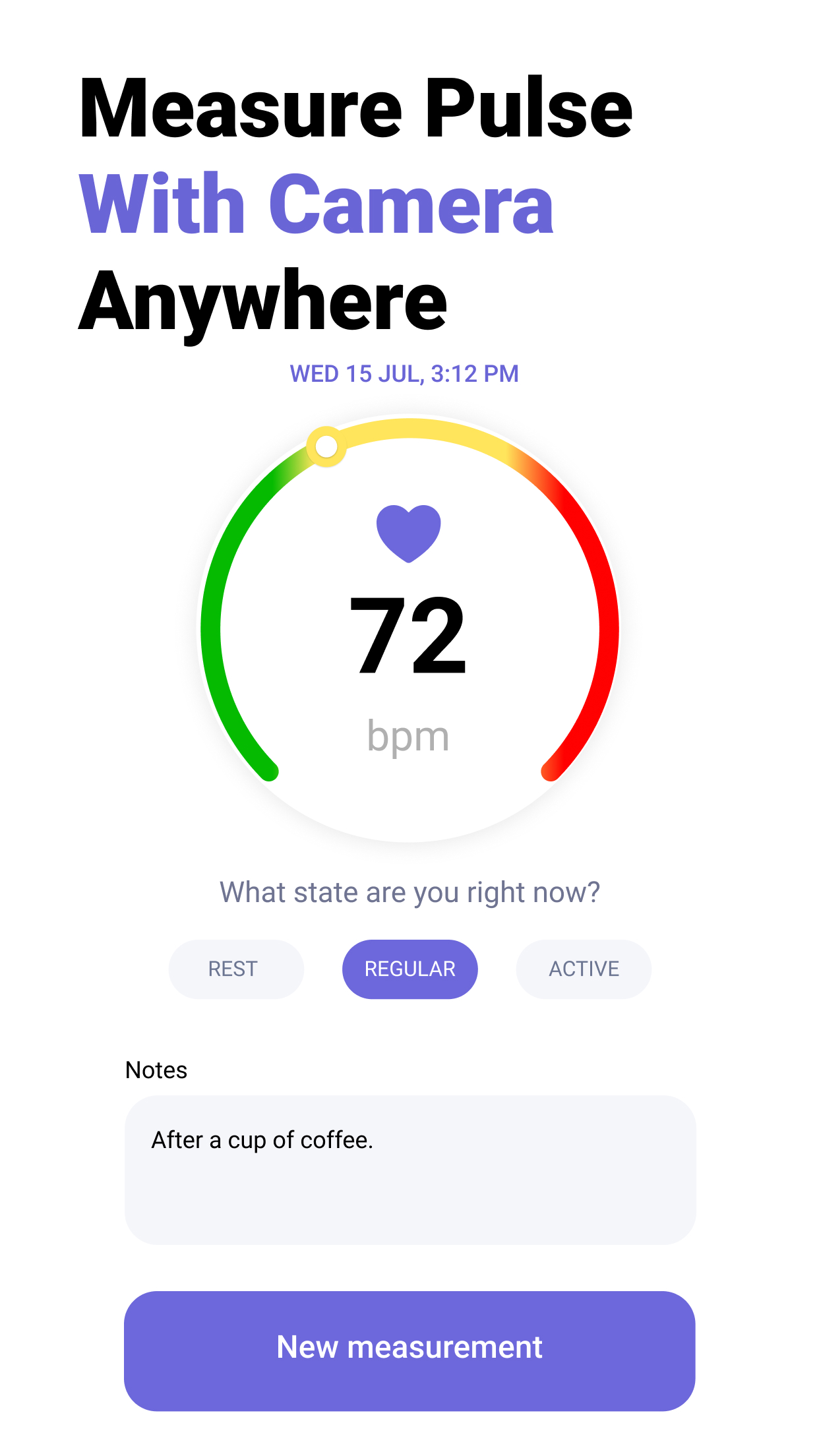Click the Measure Pulse heading
Image resolution: width=819 pixels, height=1456 pixels.
[x=356, y=109]
